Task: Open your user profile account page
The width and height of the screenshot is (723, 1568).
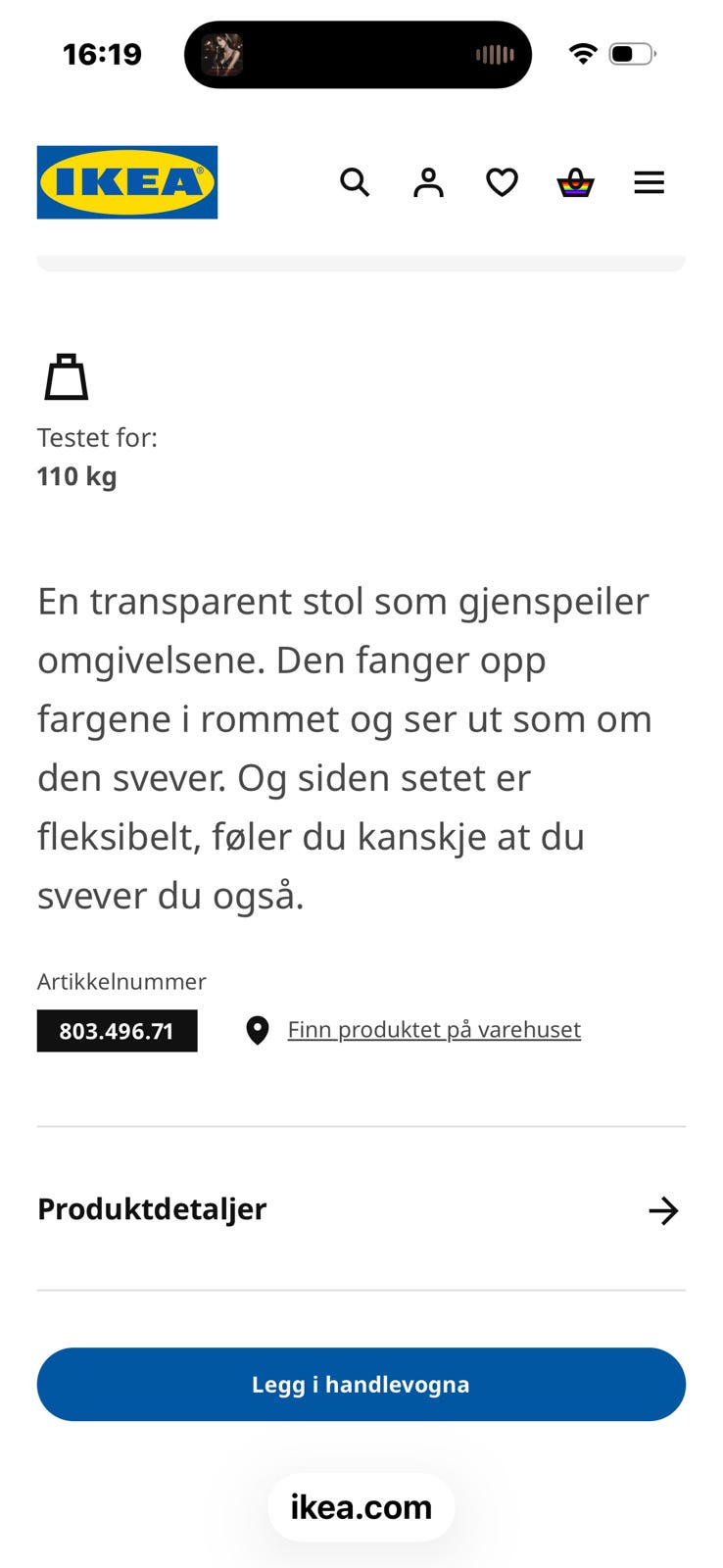Action: click(x=428, y=182)
